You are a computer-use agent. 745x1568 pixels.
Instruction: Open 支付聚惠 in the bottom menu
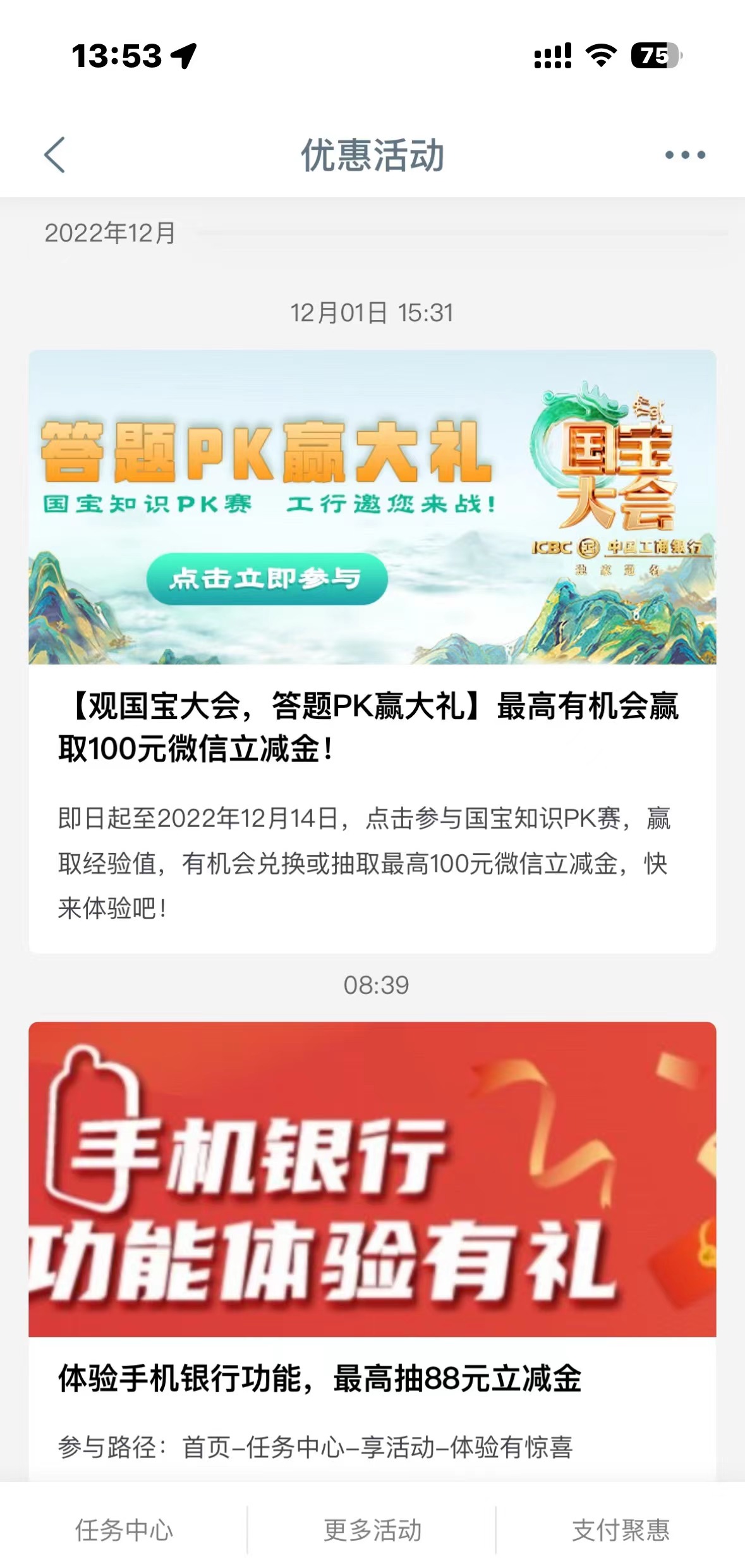pyautogui.click(x=621, y=1530)
